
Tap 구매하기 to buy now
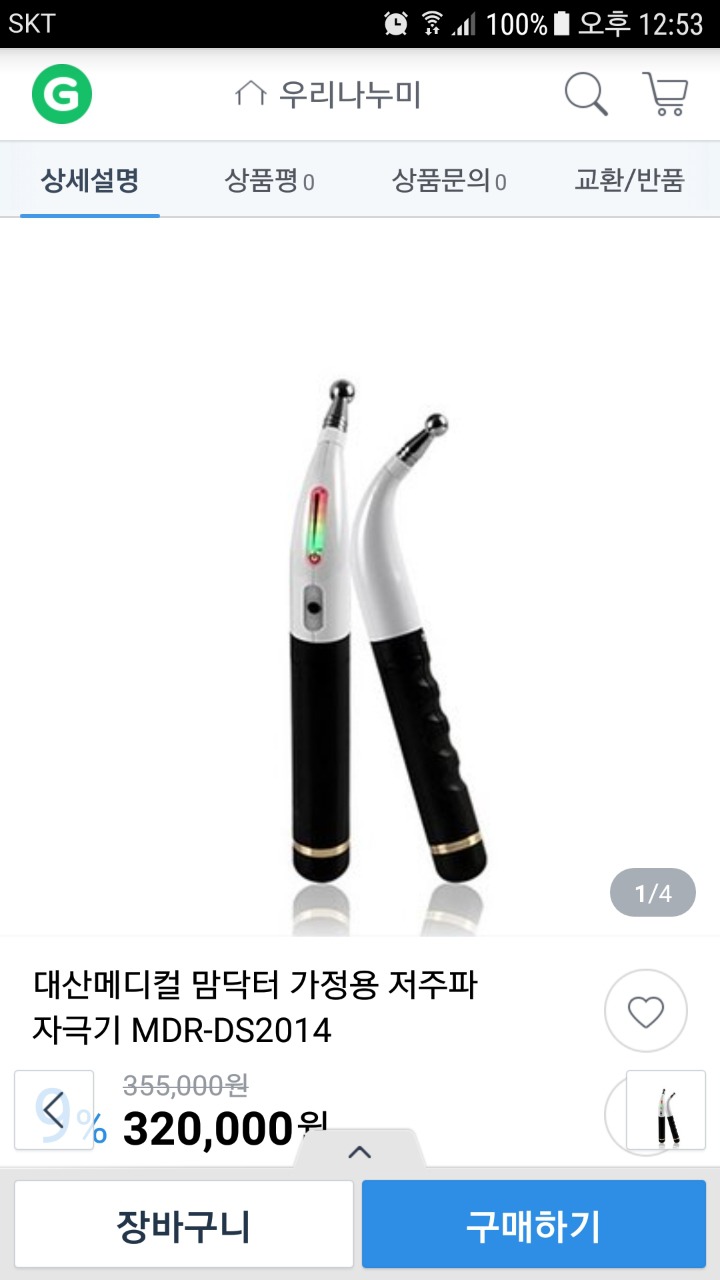point(533,1225)
